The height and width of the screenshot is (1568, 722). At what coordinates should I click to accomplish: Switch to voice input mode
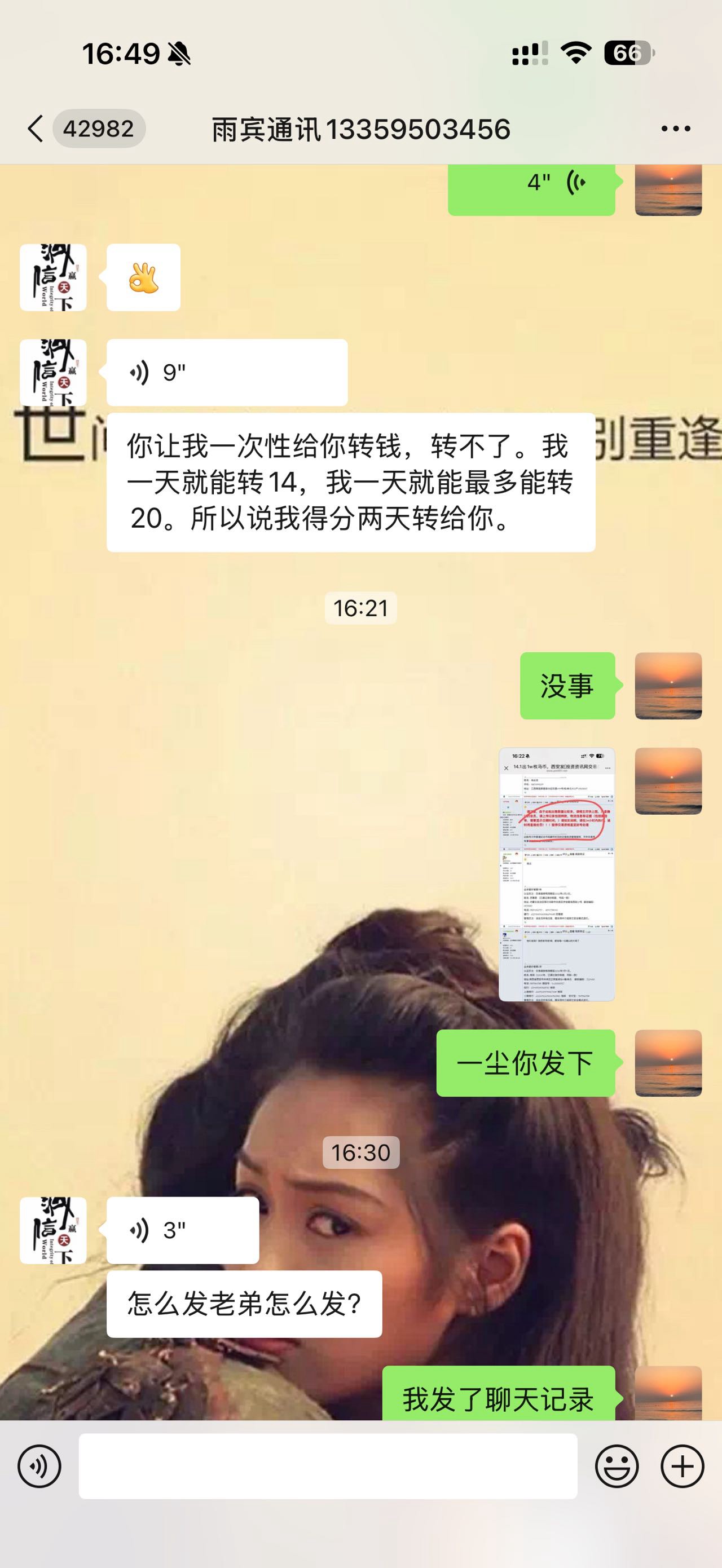39,1467
